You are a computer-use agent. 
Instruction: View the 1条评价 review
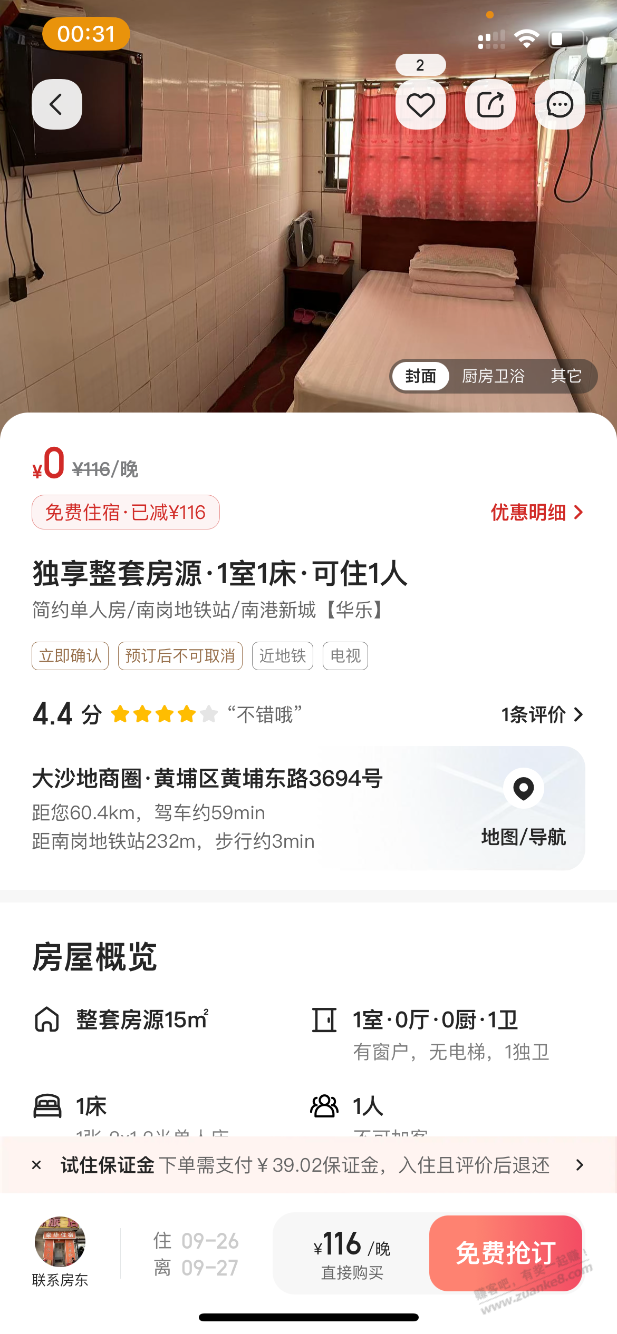click(x=542, y=714)
